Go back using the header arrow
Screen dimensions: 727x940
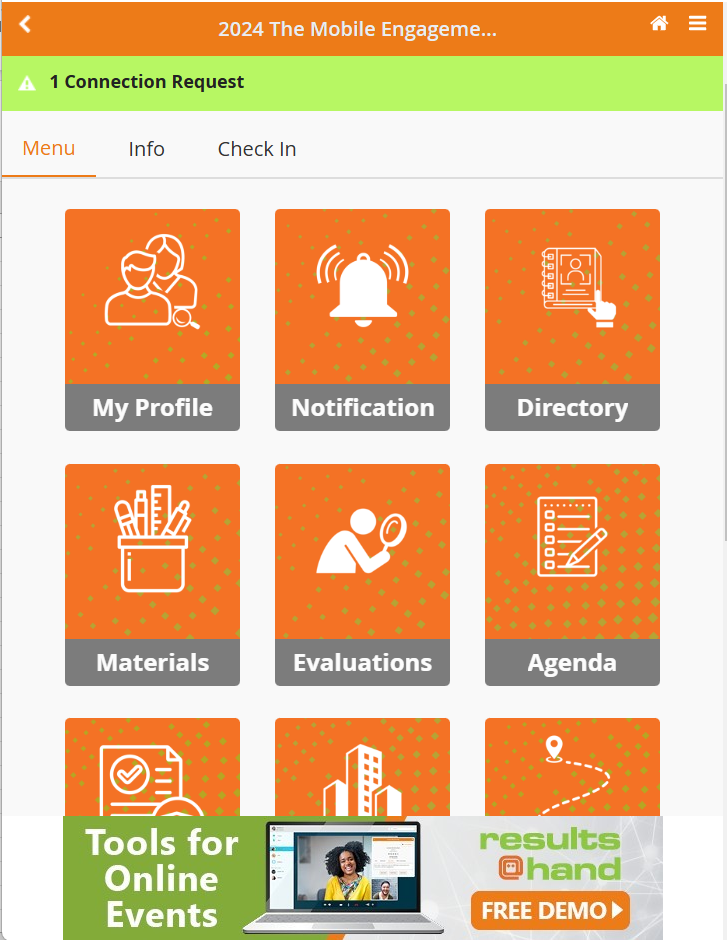click(x=25, y=24)
